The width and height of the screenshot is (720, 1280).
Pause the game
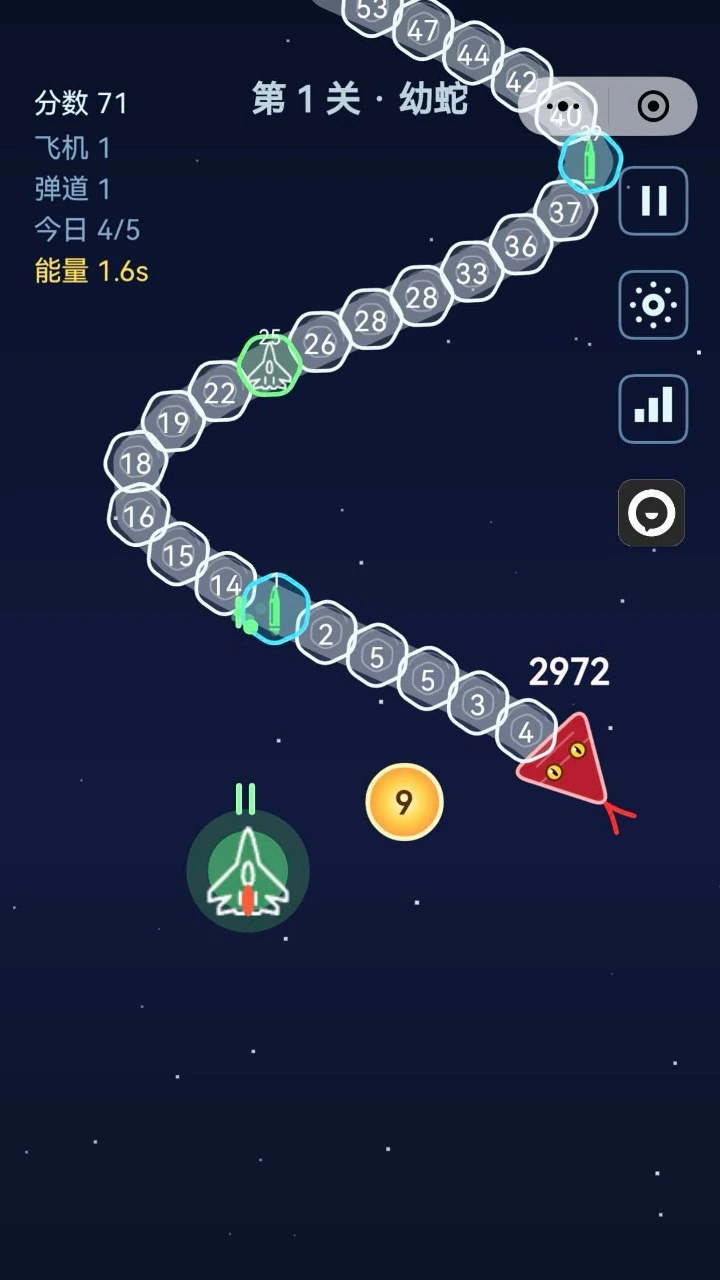point(653,201)
